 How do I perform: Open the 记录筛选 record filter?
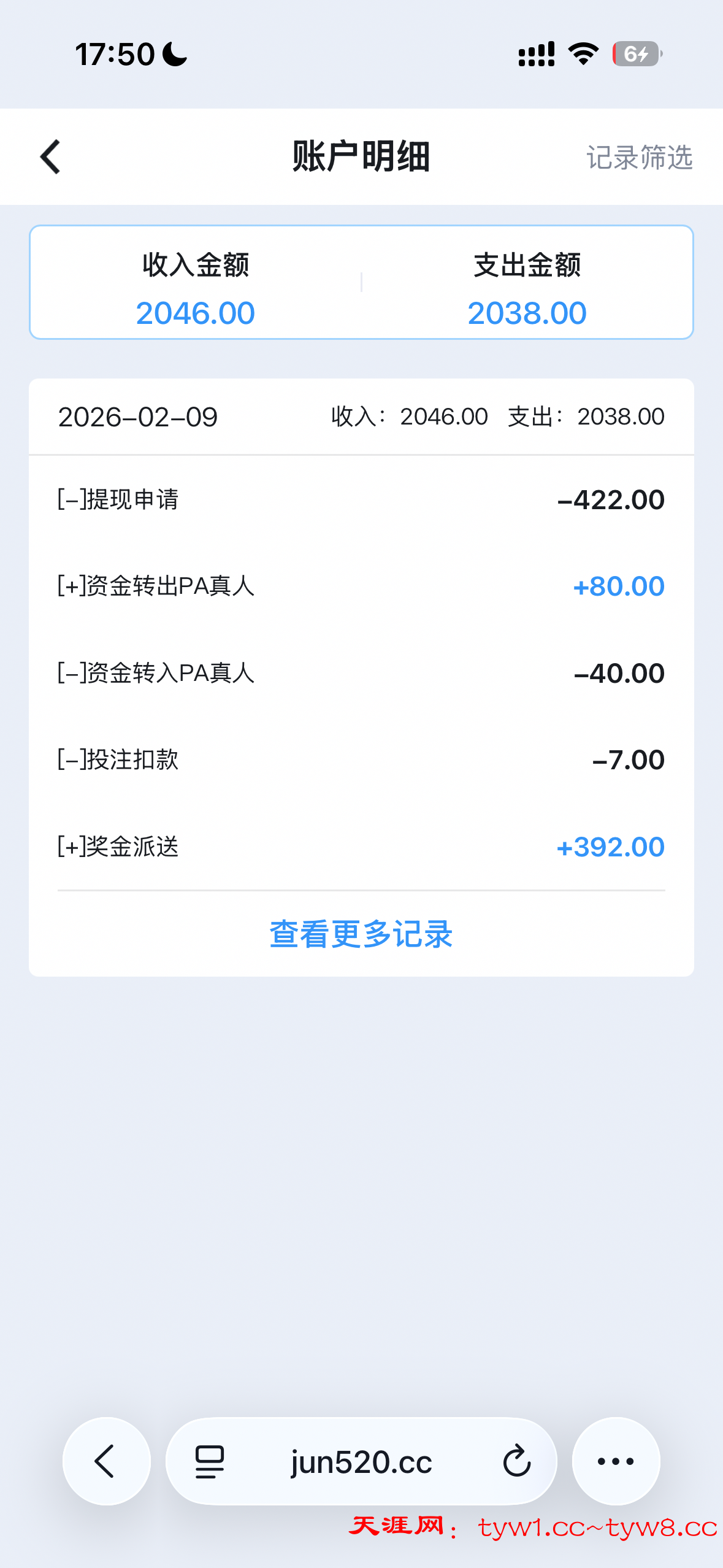tap(639, 158)
